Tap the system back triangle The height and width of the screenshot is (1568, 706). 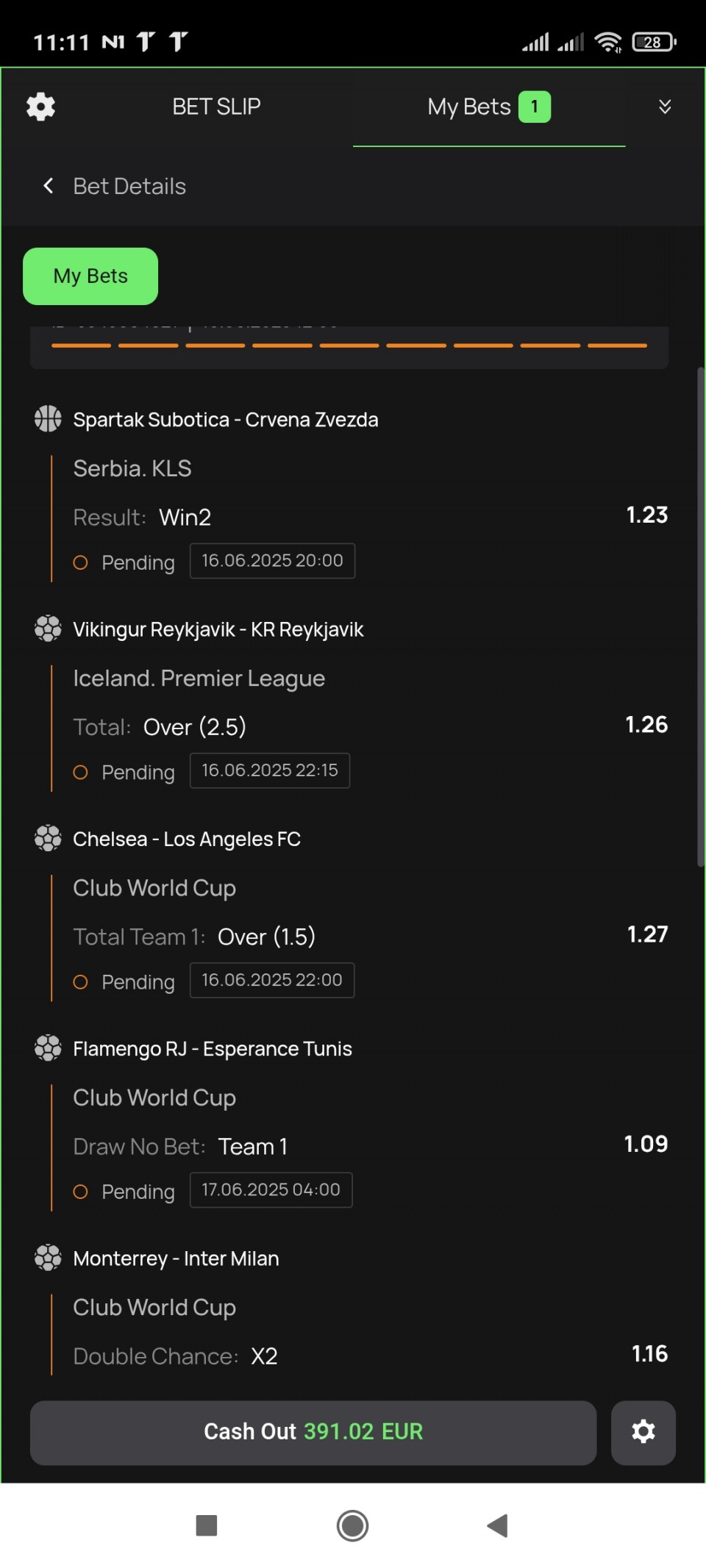[498, 1525]
